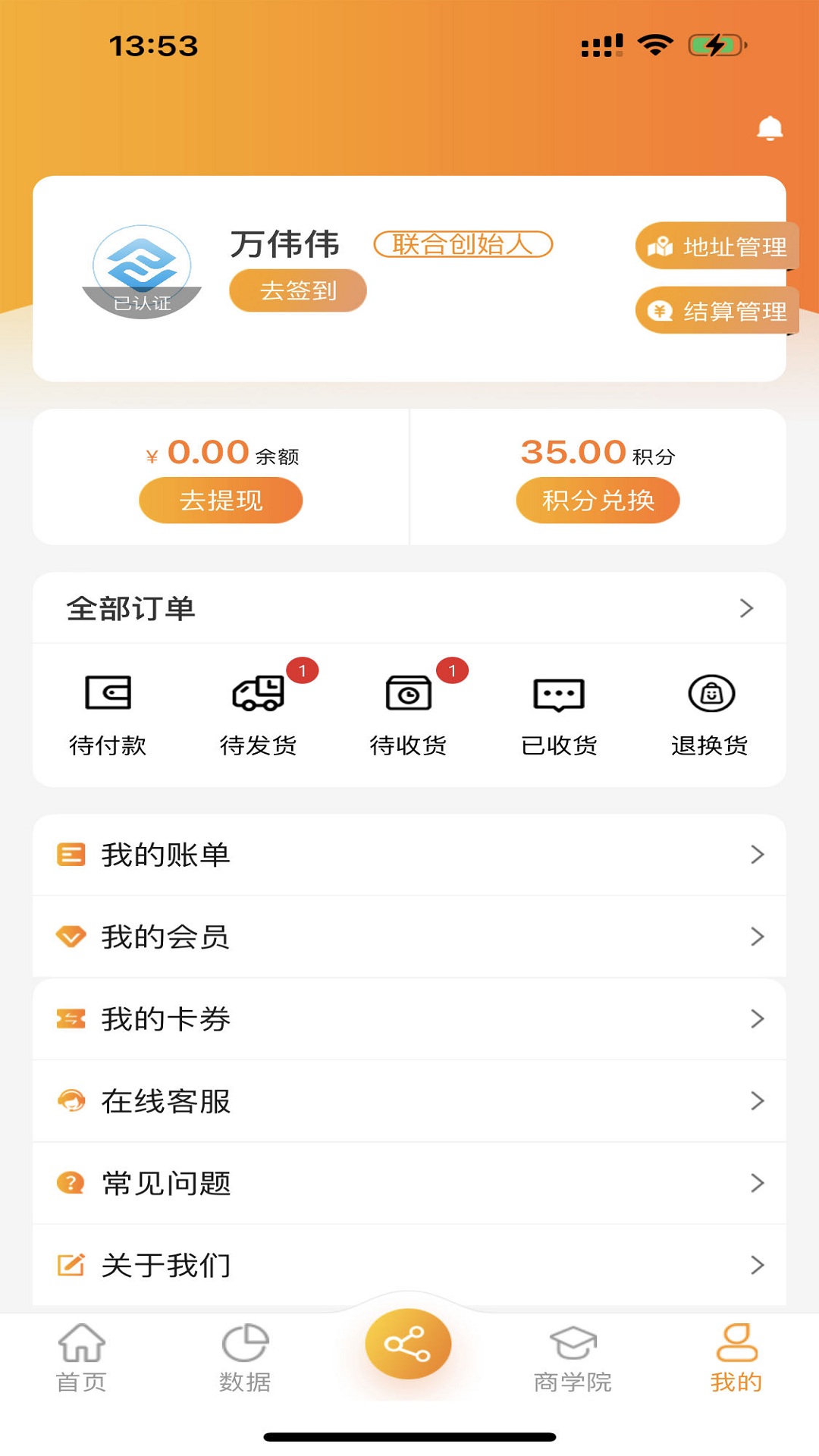Contact 在线客服 online support
This screenshot has height=1456, width=819.
[409, 1100]
